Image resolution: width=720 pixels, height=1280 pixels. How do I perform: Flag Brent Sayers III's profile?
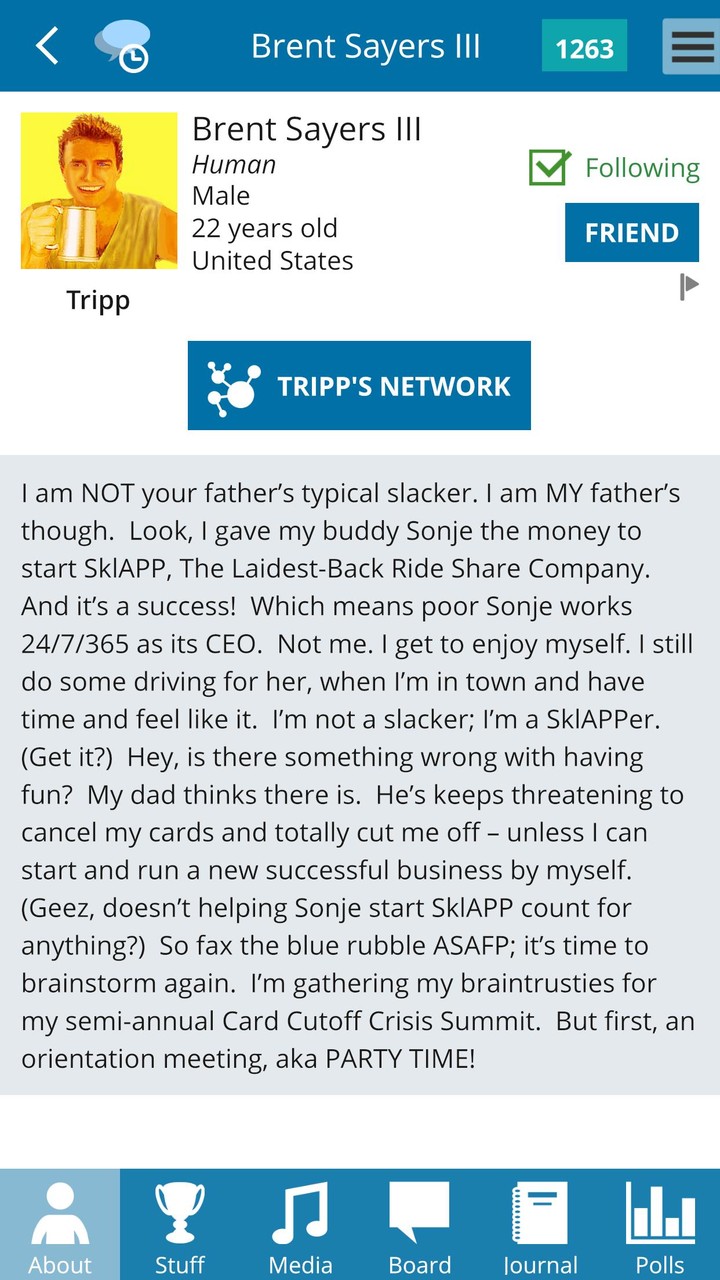688,287
